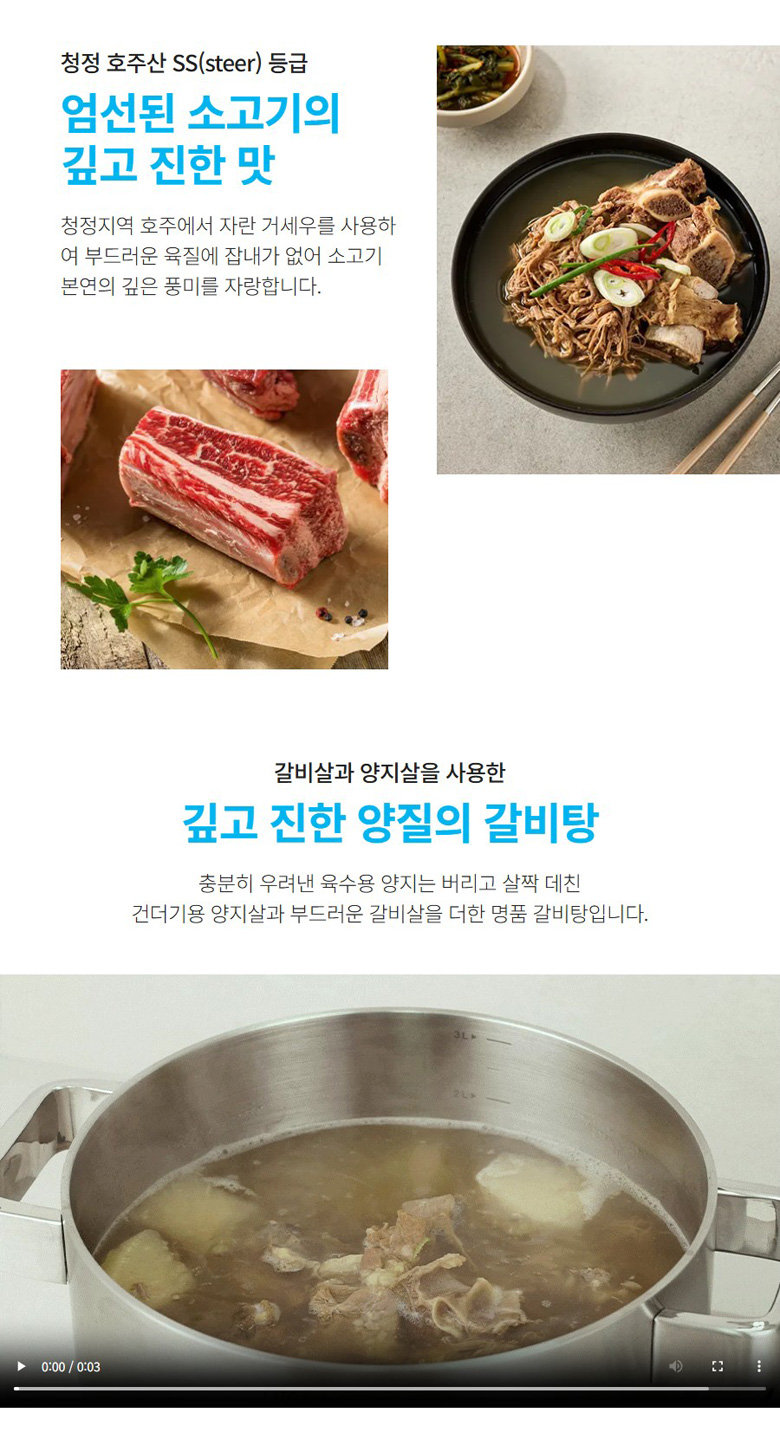Play the galbitang video
780x1434 pixels.
(x=22, y=1366)
